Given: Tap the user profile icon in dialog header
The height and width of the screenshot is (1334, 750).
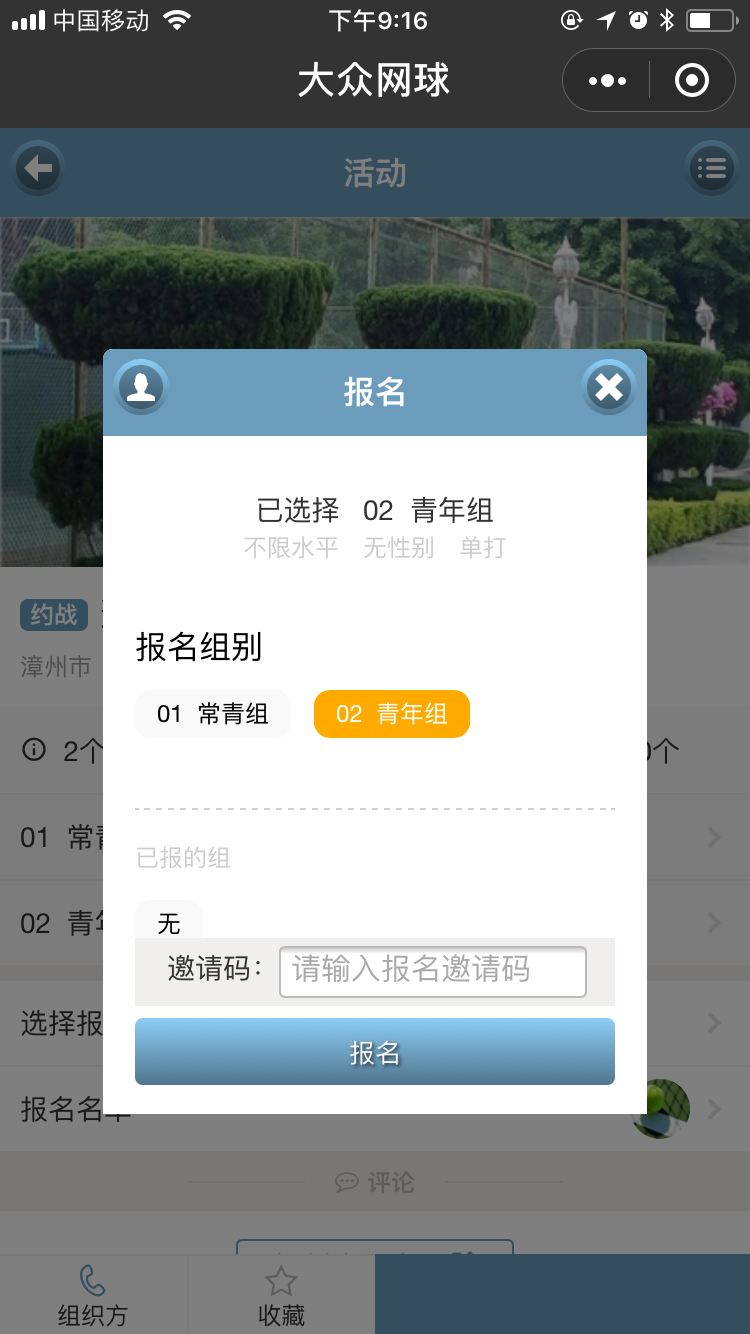Looking at the screenshot, I should pyautogui.click(x=141, y=388).
